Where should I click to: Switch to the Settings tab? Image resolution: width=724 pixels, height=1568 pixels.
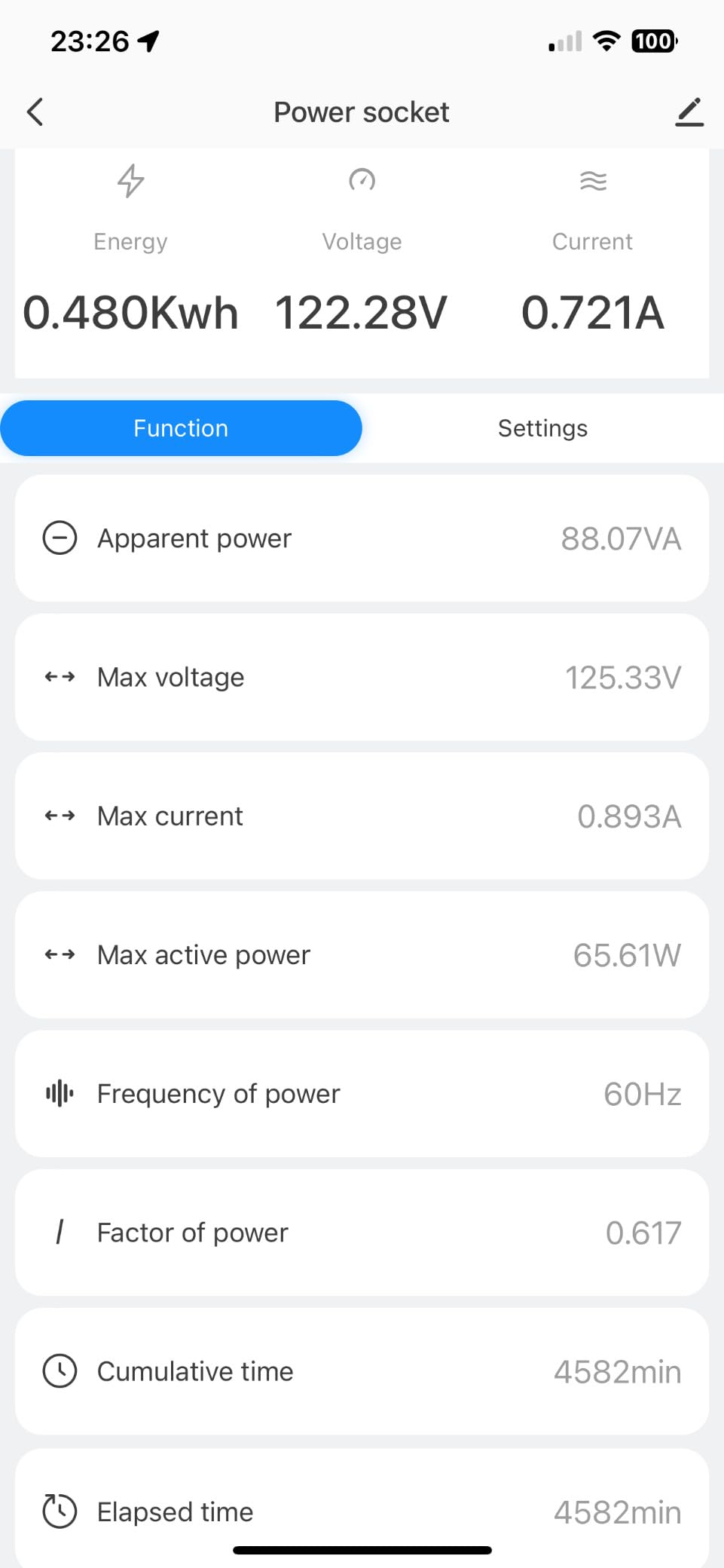[542, 428]
